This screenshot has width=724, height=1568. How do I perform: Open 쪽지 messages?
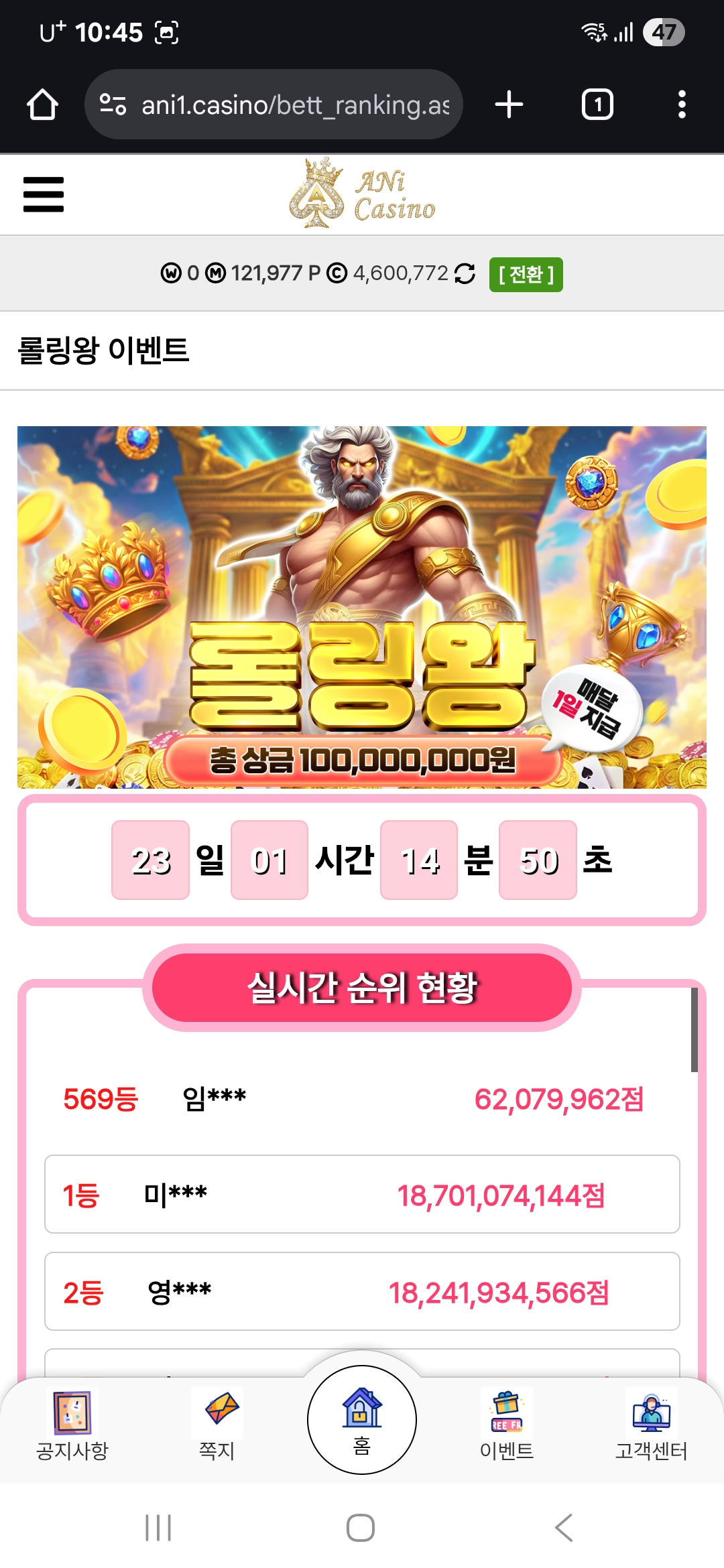[x=217, y=1425]
